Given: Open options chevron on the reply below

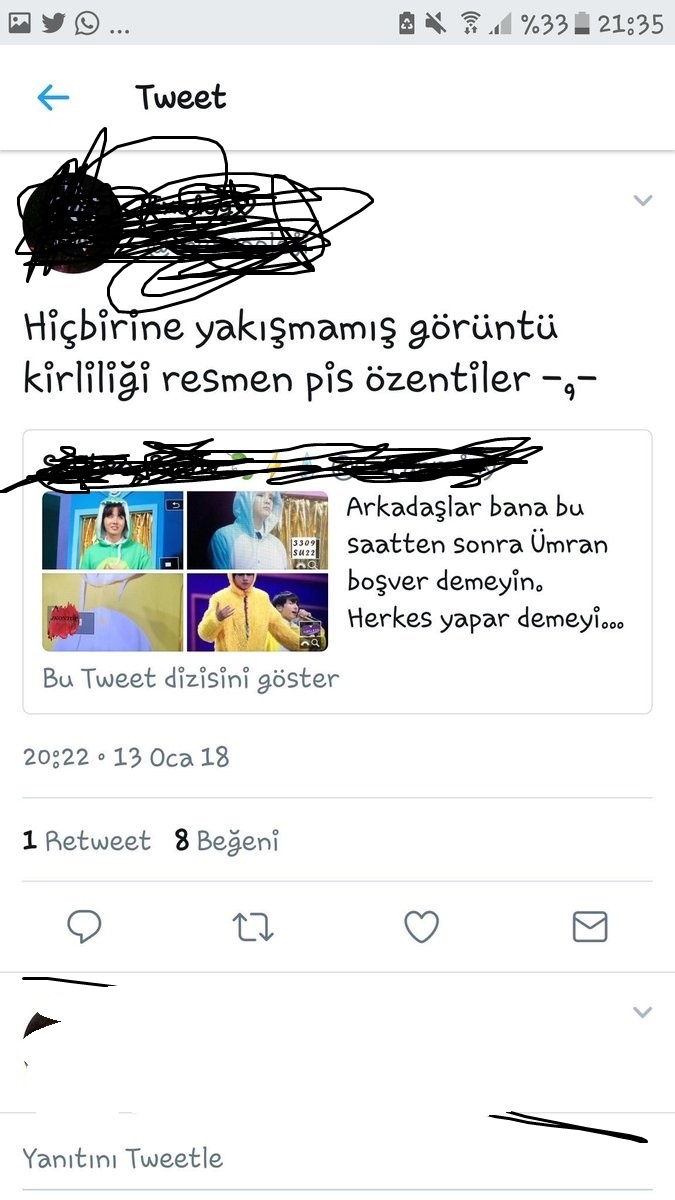Looking at the screenshot, I should 642,1012.
